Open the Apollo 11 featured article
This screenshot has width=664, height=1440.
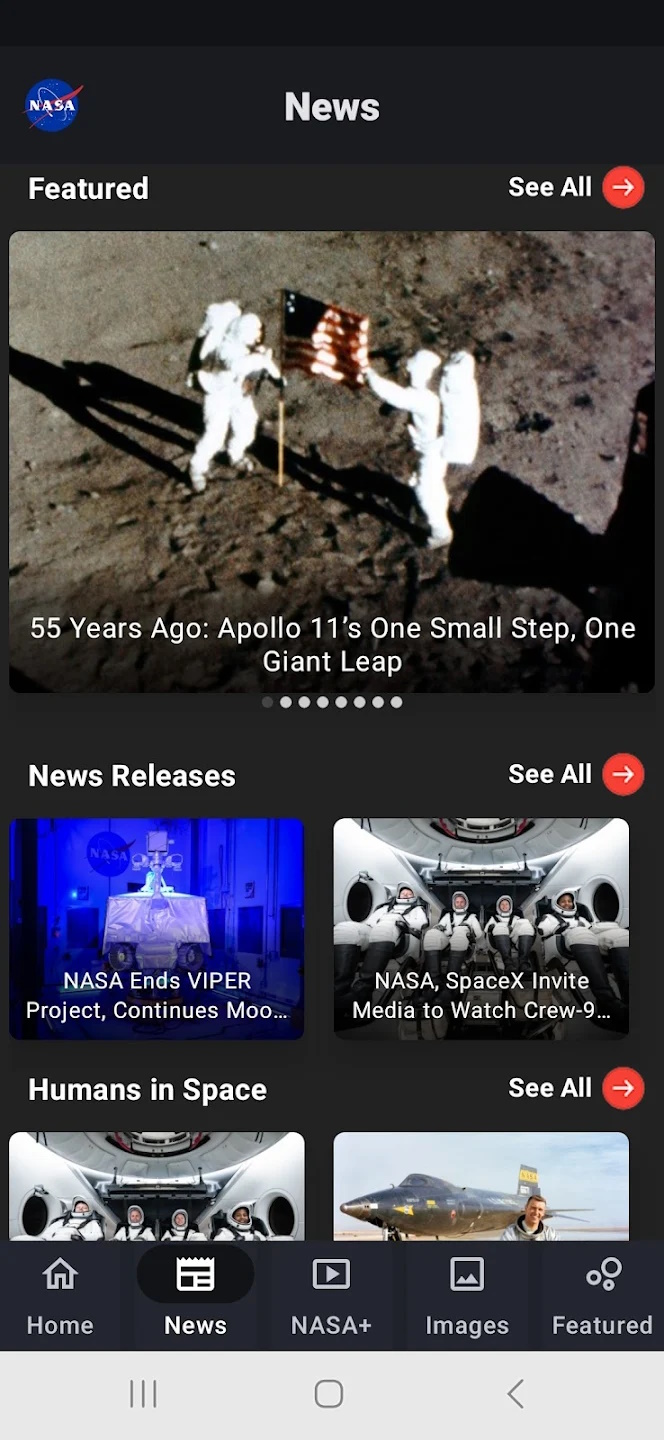coord(332,461)
